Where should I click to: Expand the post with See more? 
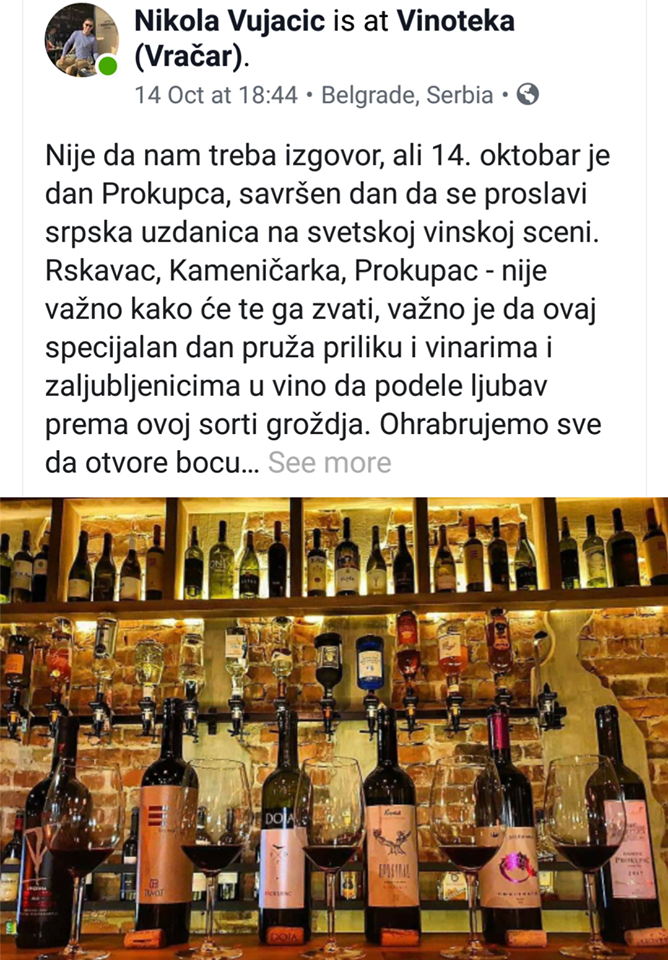pyautogui.click(x=329, y=463)
